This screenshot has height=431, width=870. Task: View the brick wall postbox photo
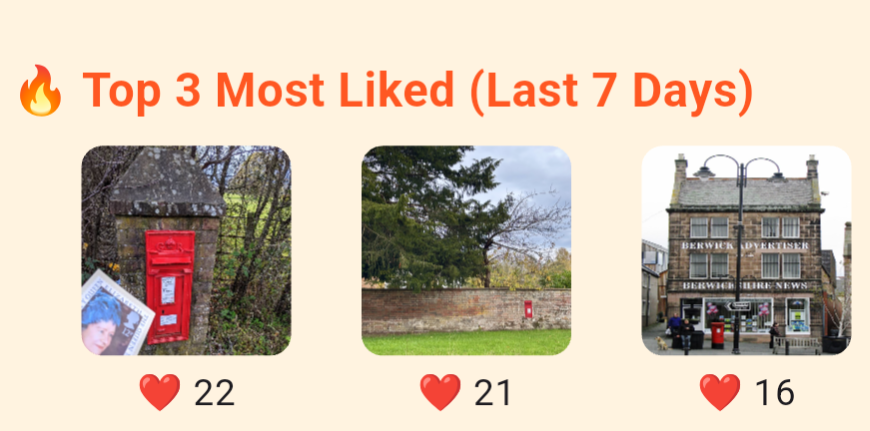(x=466, y=251)
